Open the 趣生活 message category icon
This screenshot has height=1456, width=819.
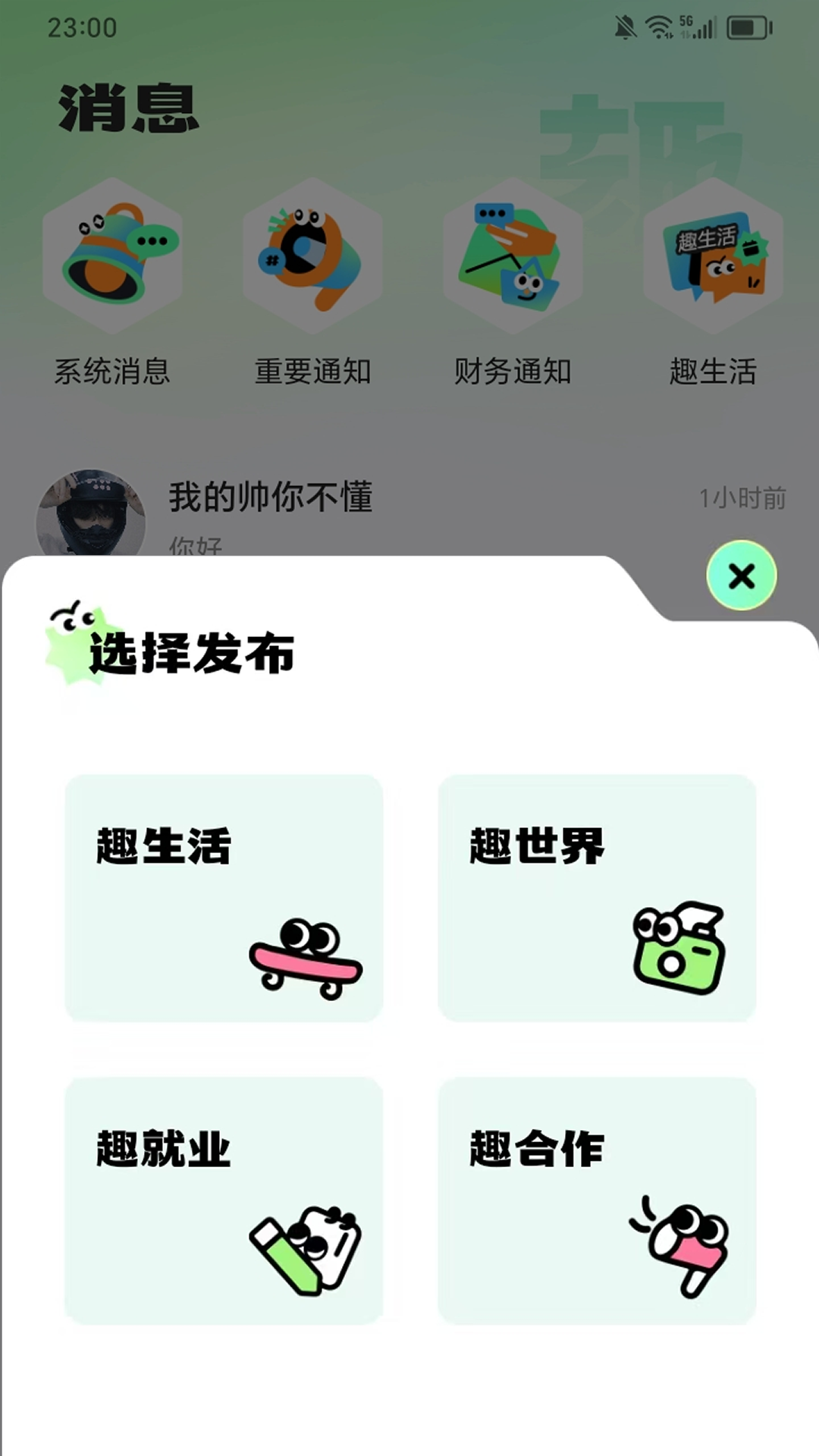point(713,258)
